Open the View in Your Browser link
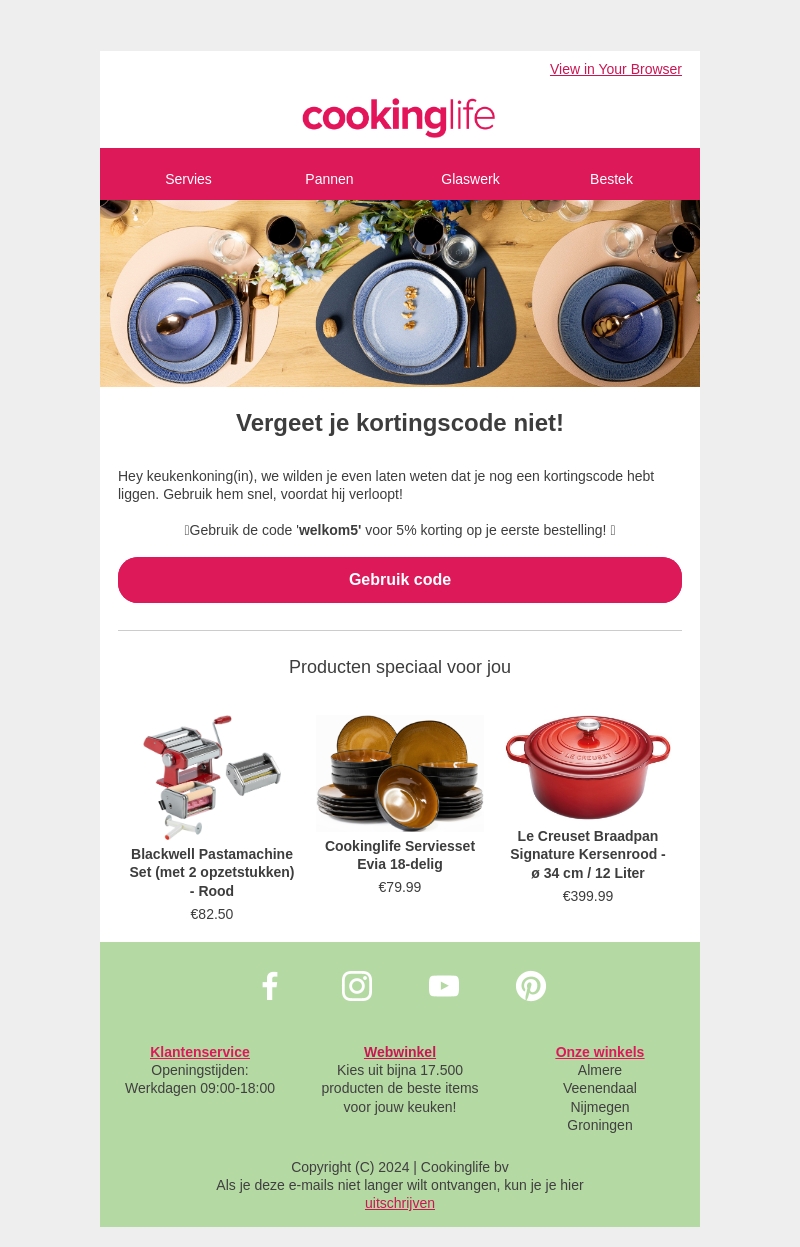Viewport: 800px width, 1247px height. tap(615, 69)
